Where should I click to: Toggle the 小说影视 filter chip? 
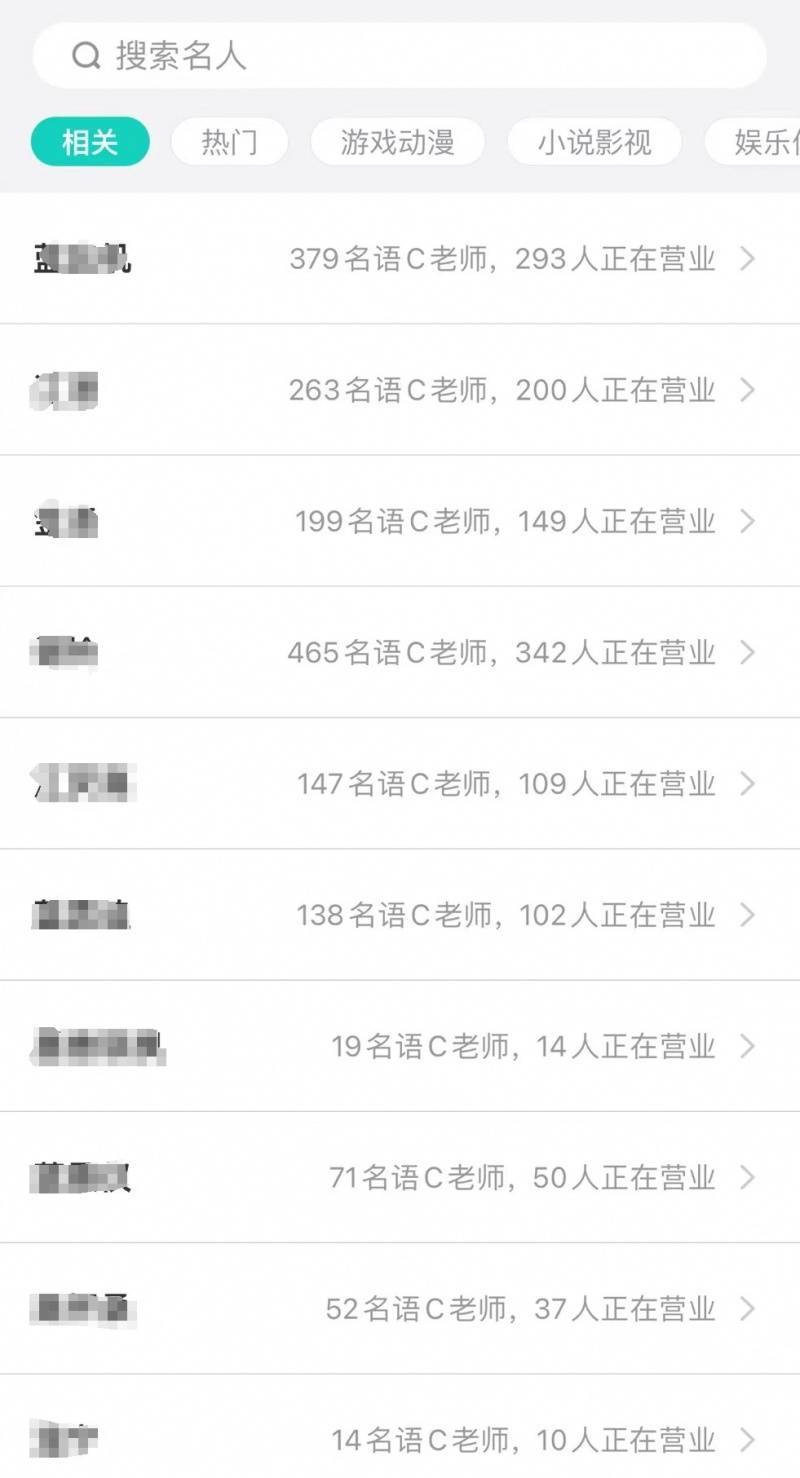coord(594,142)
